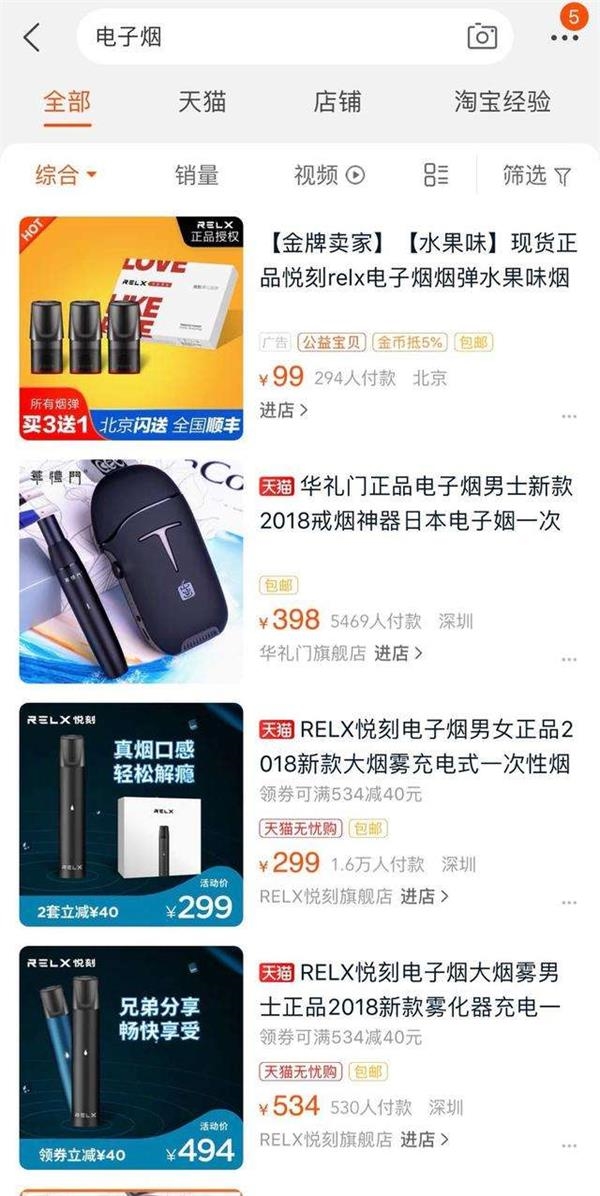Switch to the 淘宝经验 tab
The height and width of the screenshot is (1196, 600).
click(x=502, y=102)
